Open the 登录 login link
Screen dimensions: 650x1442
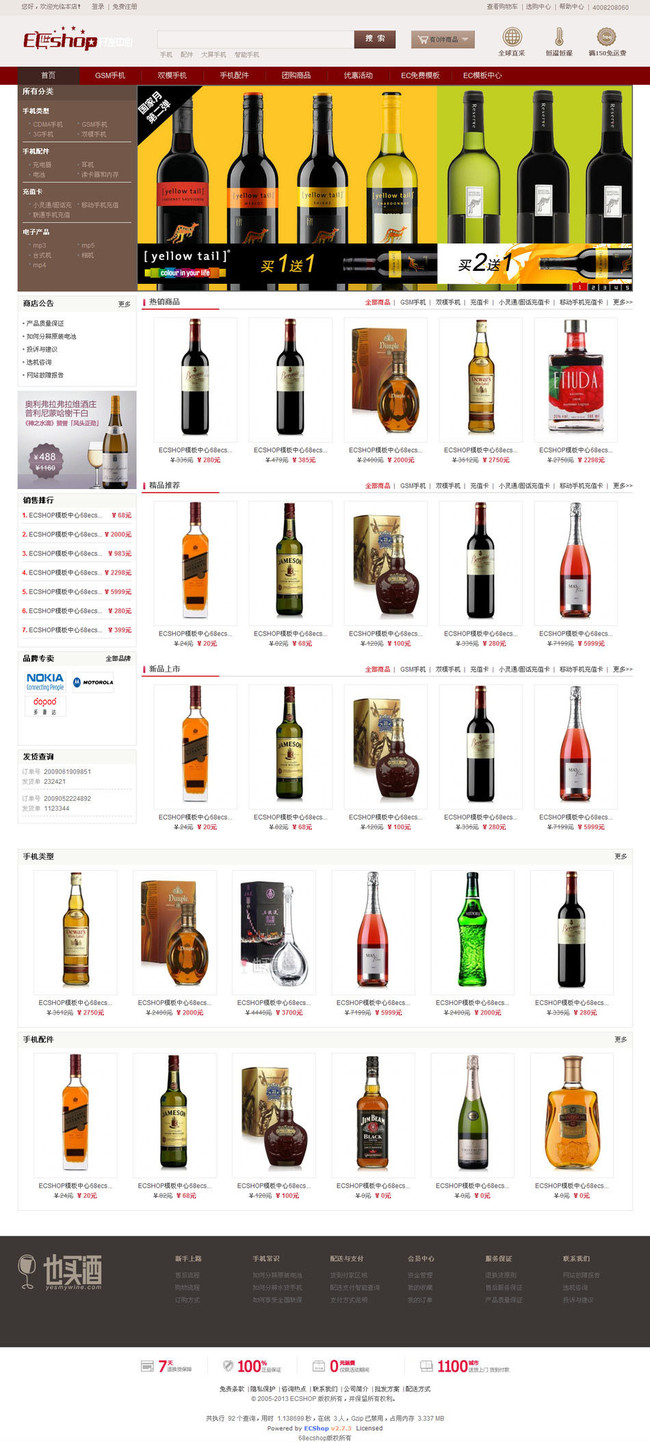coord(98,6)
